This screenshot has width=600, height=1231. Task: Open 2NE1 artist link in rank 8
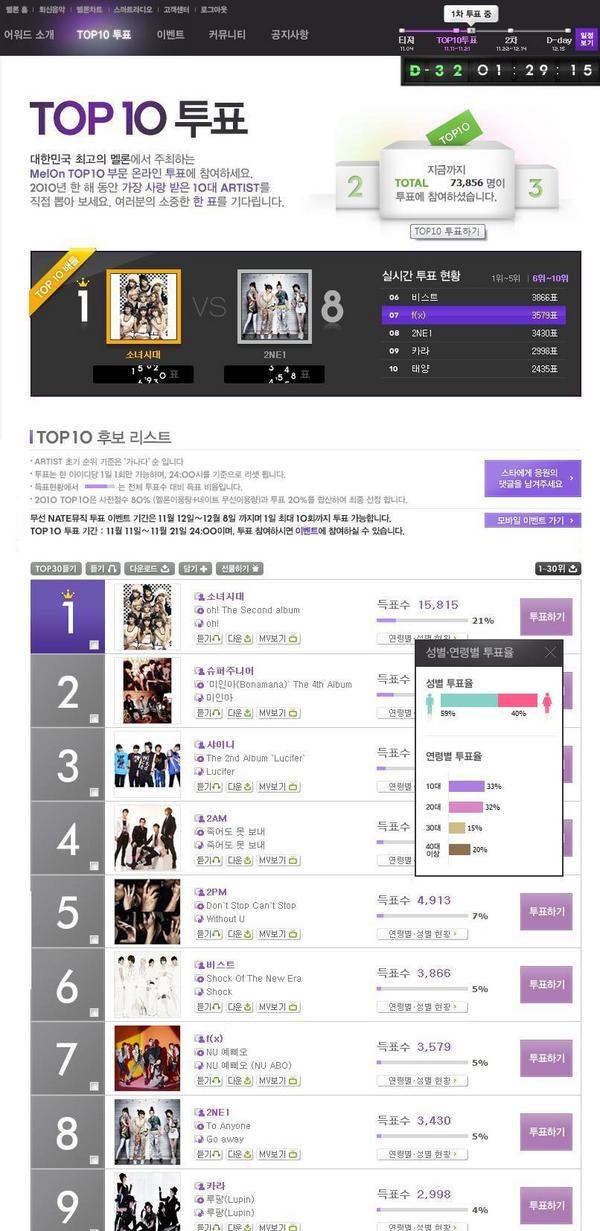pyautogui.click(x=218, y=1112)
